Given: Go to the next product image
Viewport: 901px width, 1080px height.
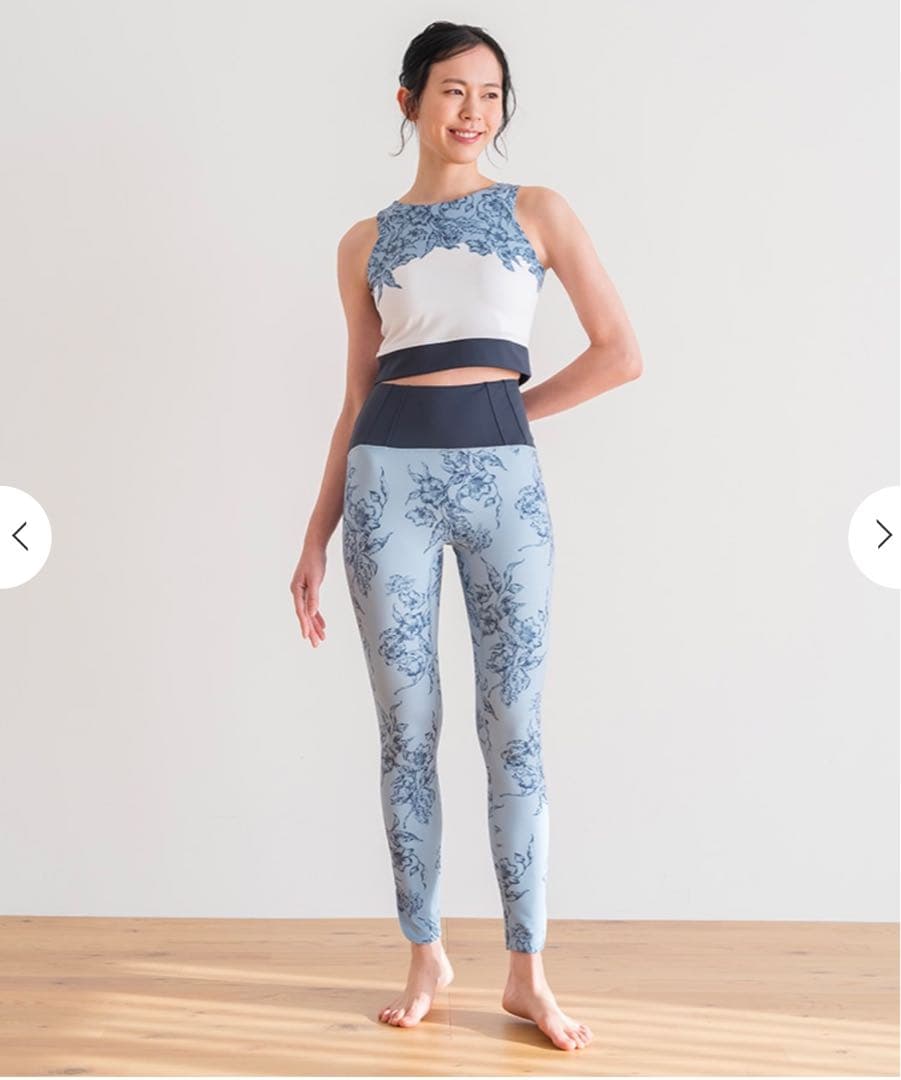Looking at the screenshot, I should [881, 535].
